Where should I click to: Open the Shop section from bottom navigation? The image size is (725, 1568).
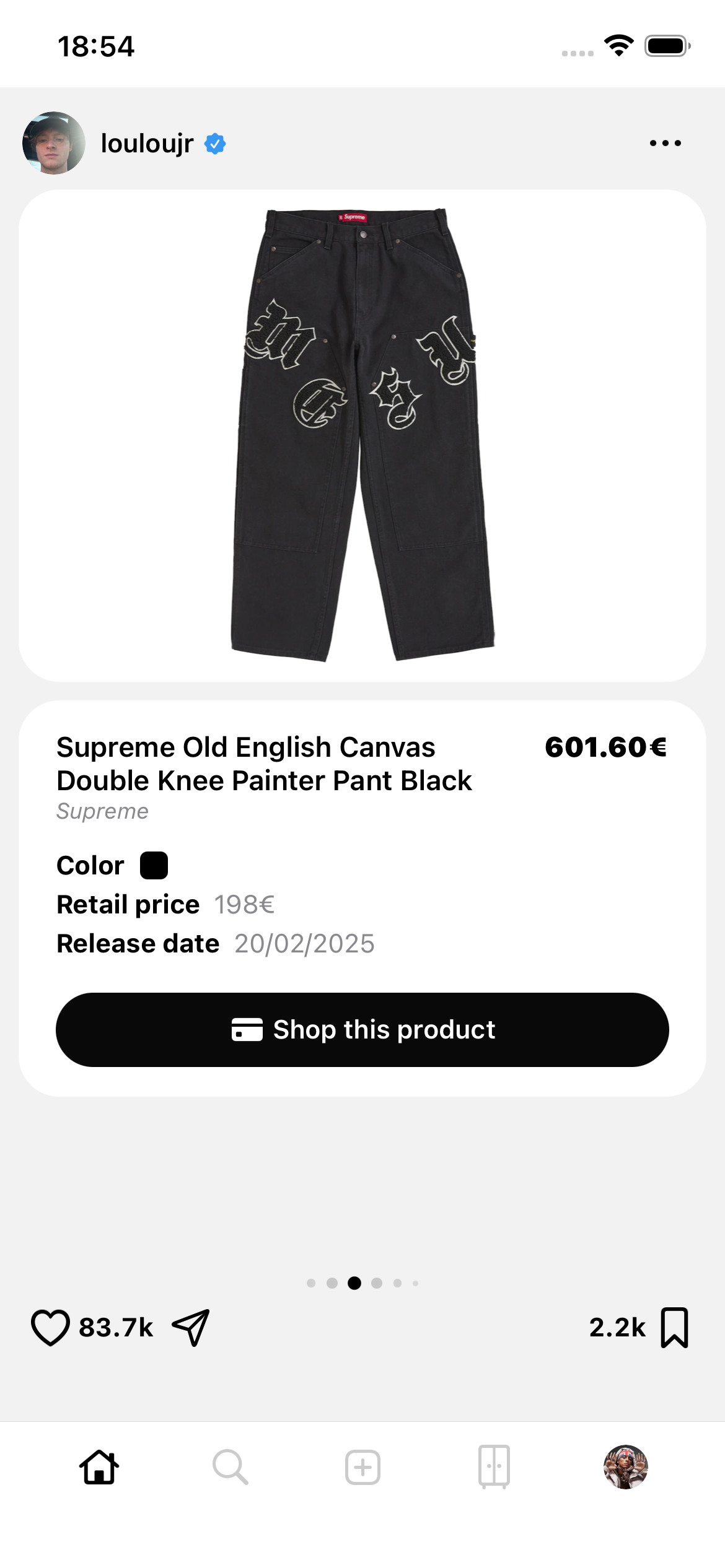493,1466
